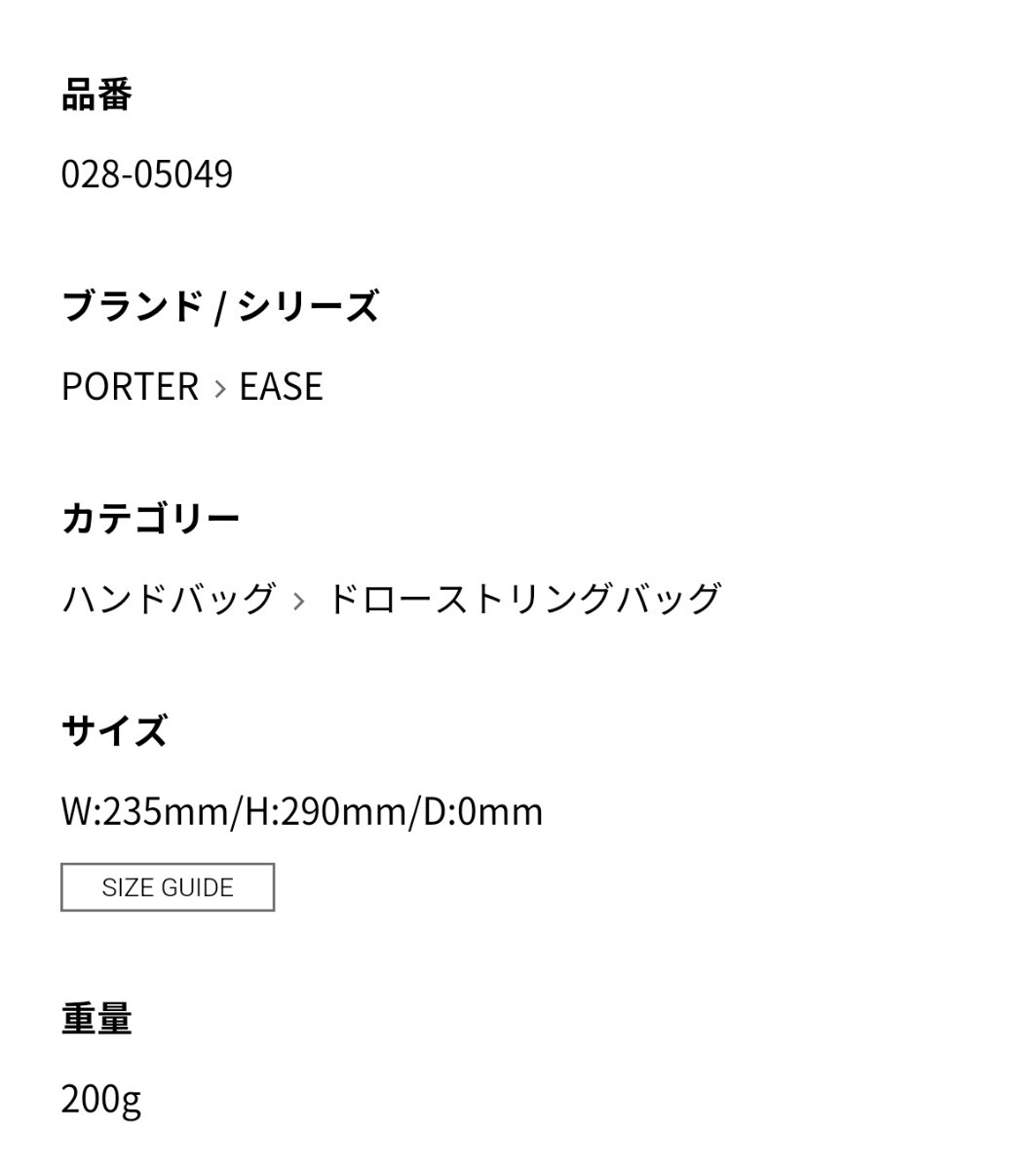The width and height of the screenshot is (1036, 1170).
Task: Select the product number 028-05049
Action: coord(147,175)
